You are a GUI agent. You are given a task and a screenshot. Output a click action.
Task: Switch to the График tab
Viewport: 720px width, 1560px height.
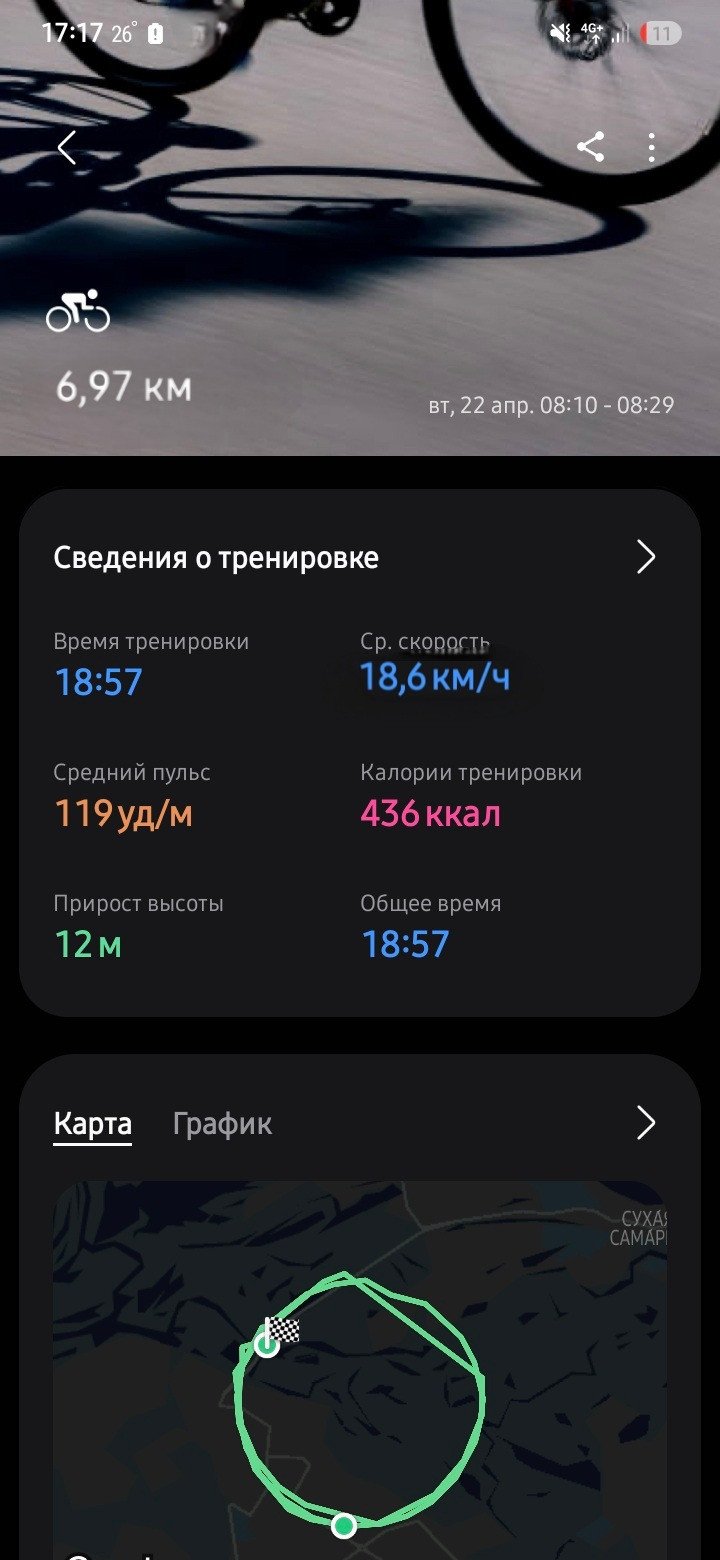222,1124
